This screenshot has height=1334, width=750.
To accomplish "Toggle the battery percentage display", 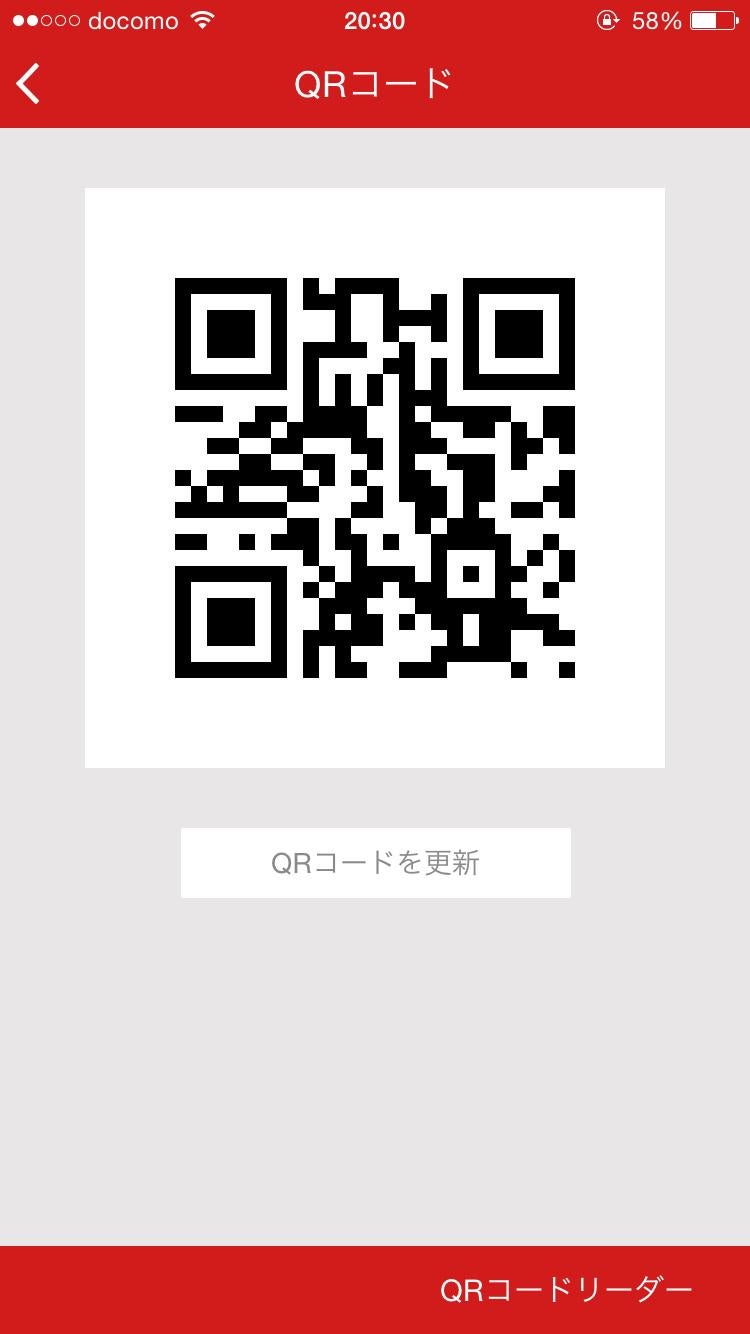I will (x=655, y=20).
